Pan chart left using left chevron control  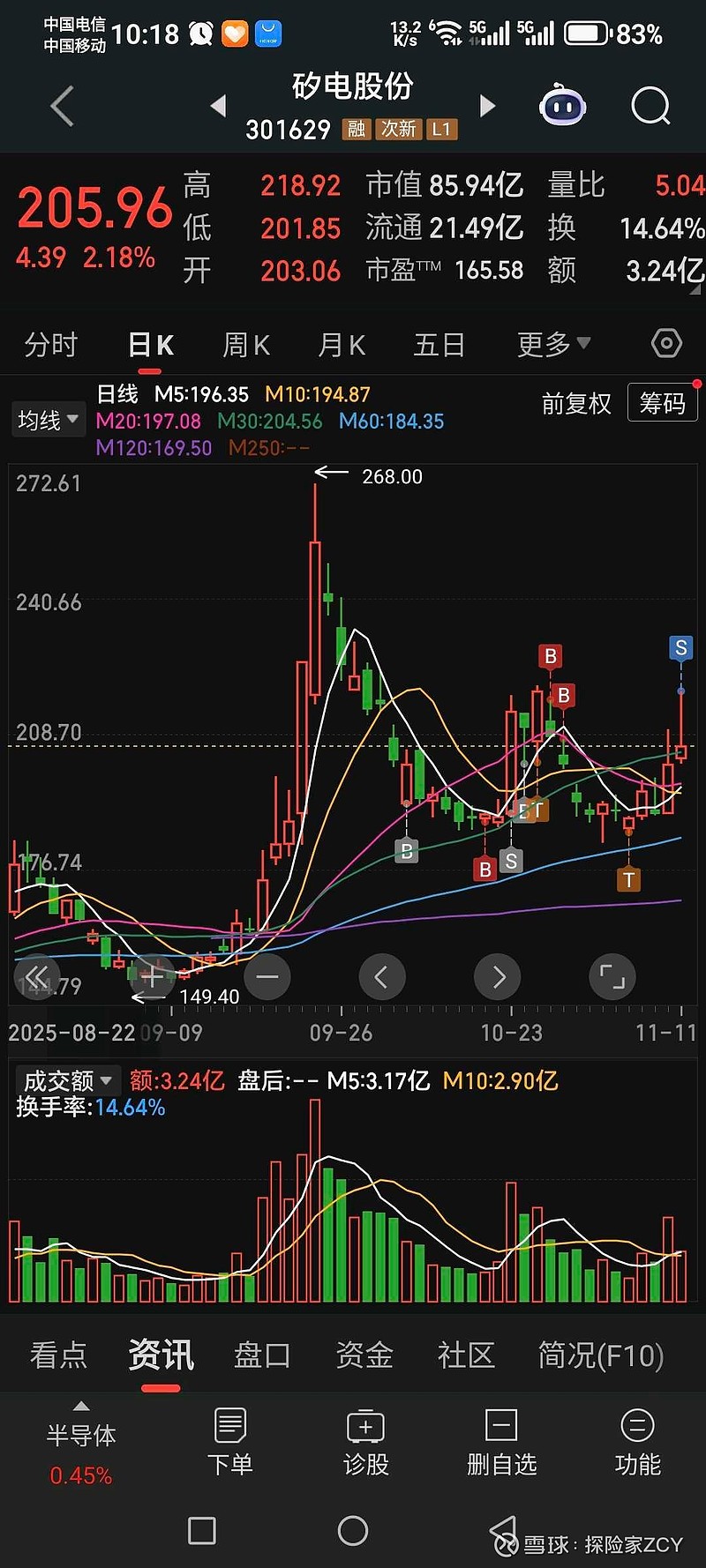point(382,976)
